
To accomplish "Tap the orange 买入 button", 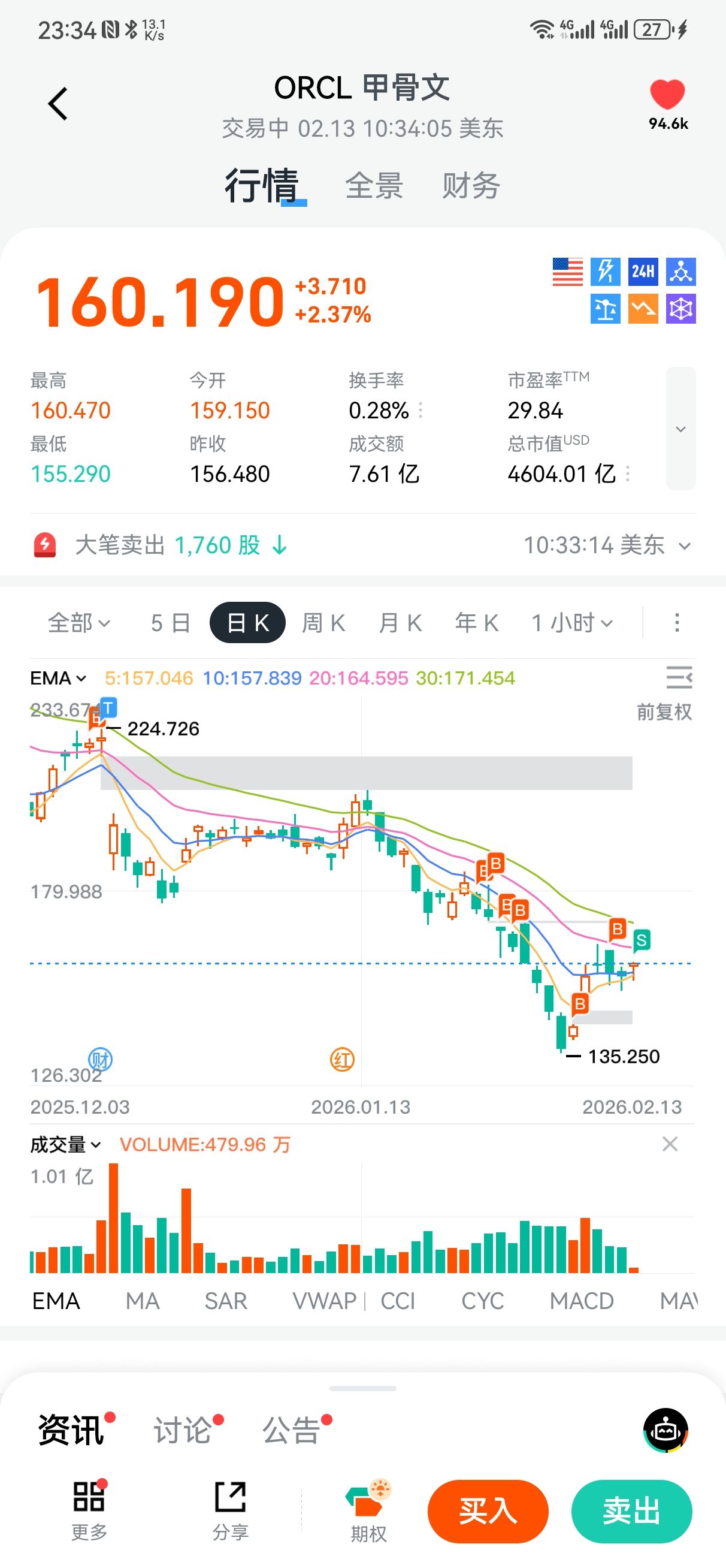I will [488, 1512].
